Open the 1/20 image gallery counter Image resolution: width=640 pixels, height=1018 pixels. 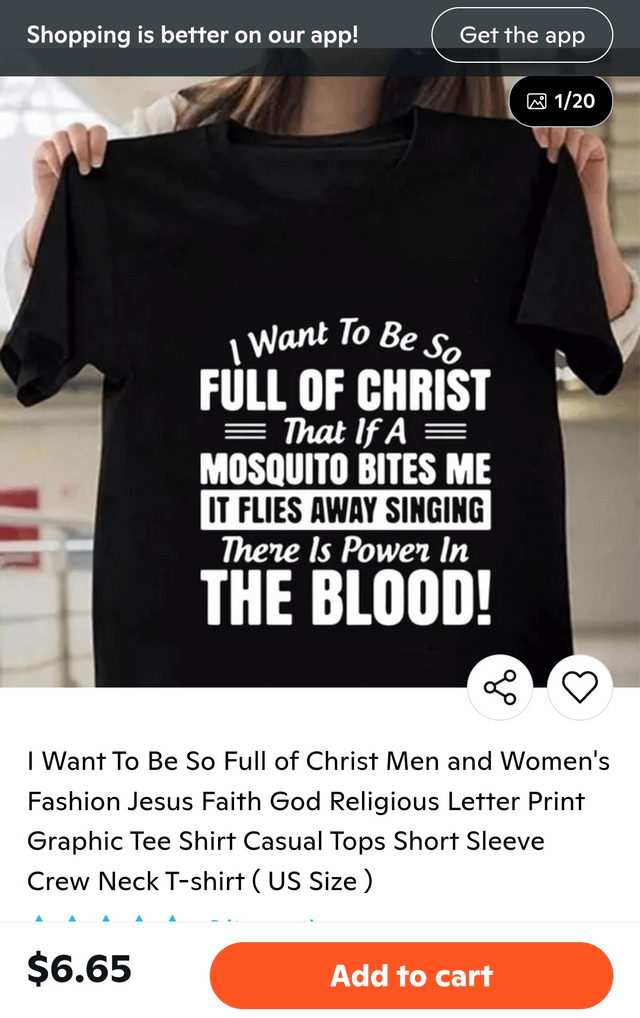click(560, 101)
